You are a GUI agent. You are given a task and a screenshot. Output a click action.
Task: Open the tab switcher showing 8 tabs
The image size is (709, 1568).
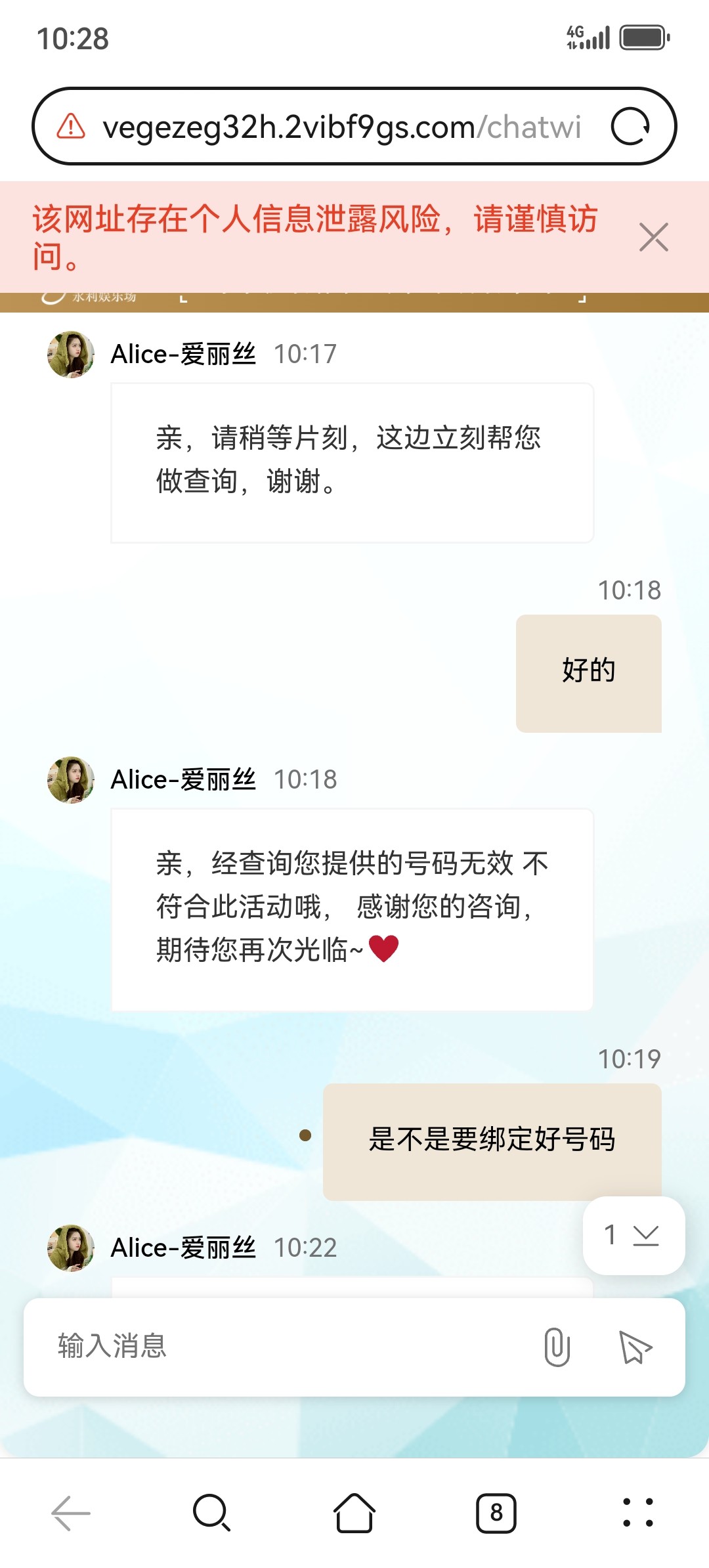coord(496,1513)
